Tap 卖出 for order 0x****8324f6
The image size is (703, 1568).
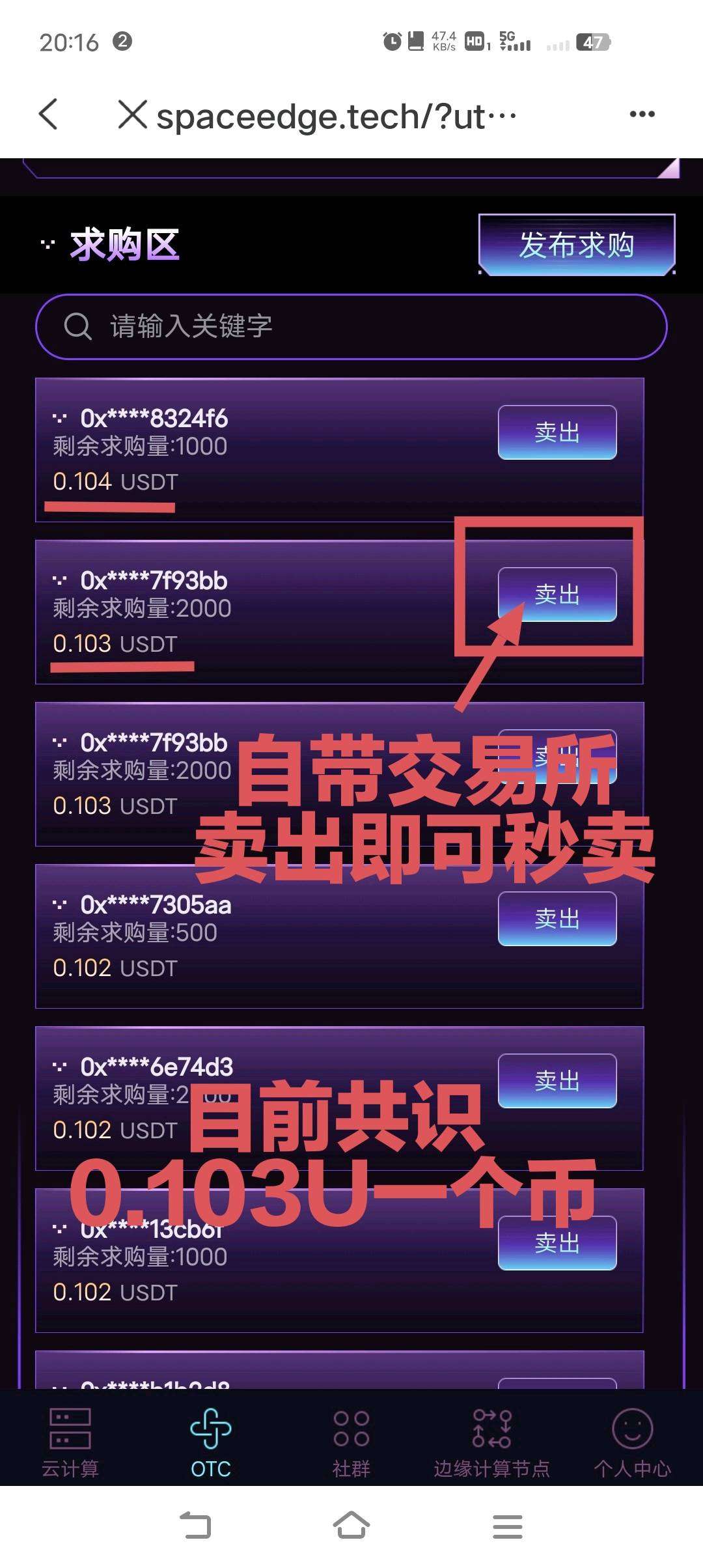click(557, 432)
